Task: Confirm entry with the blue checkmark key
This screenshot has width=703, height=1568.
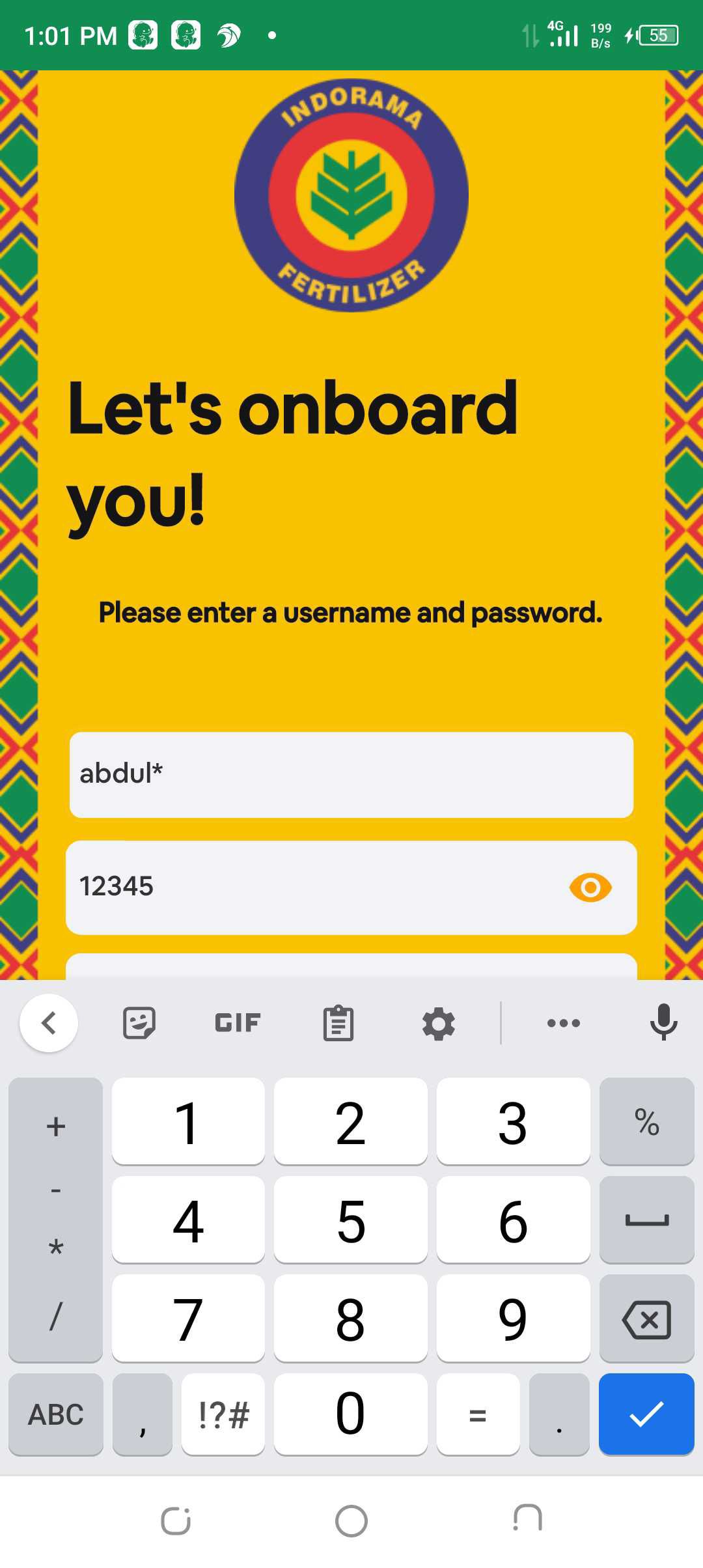Action: point(646,1414)
